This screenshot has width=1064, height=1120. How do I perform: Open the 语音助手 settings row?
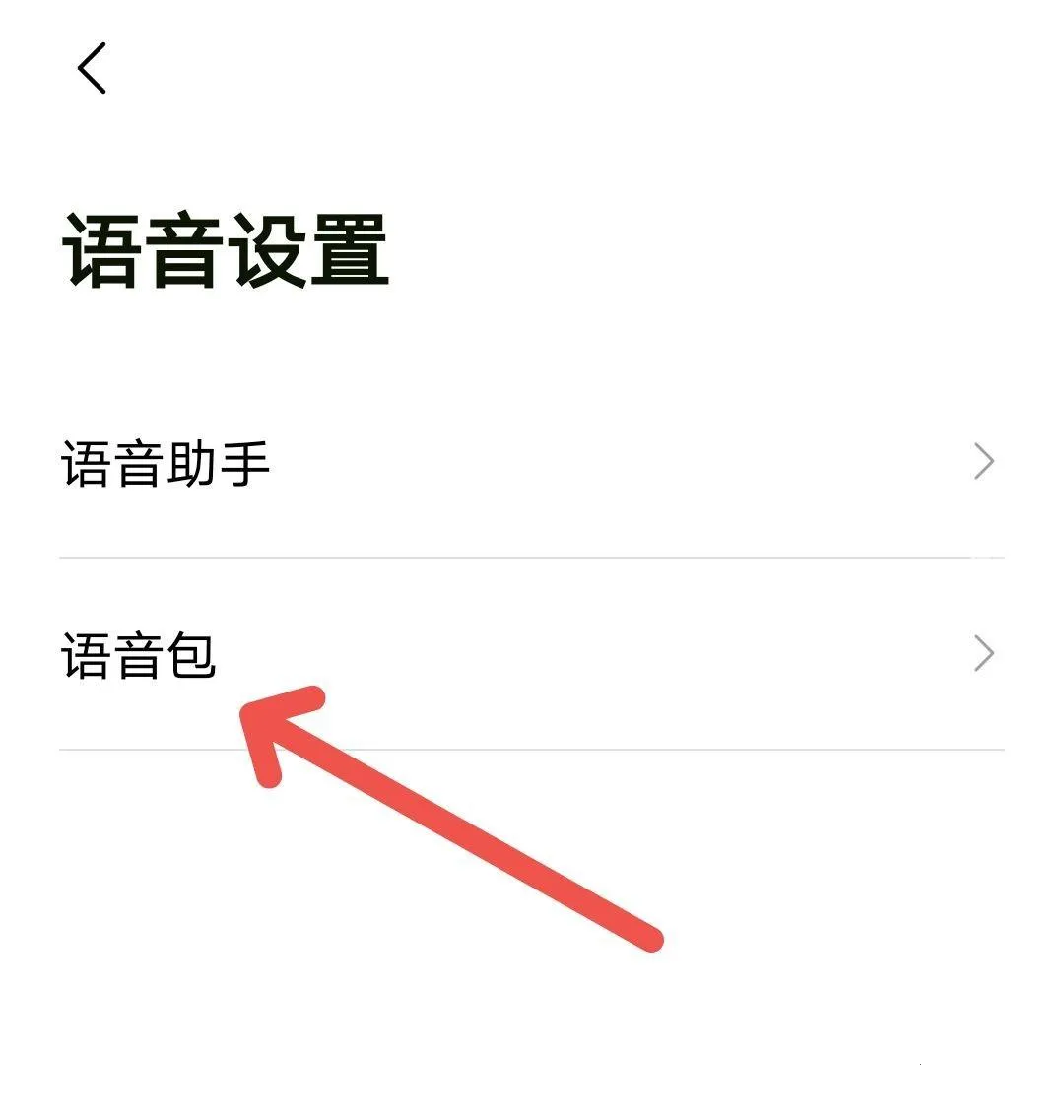[x=531, y=462]
